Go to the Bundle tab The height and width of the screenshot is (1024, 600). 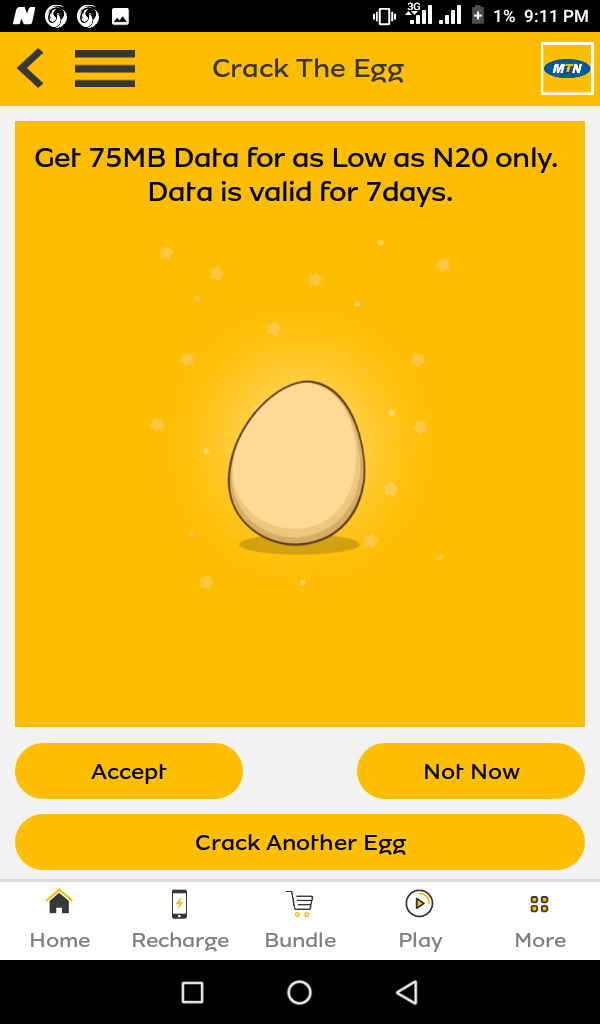pos(300,921)
